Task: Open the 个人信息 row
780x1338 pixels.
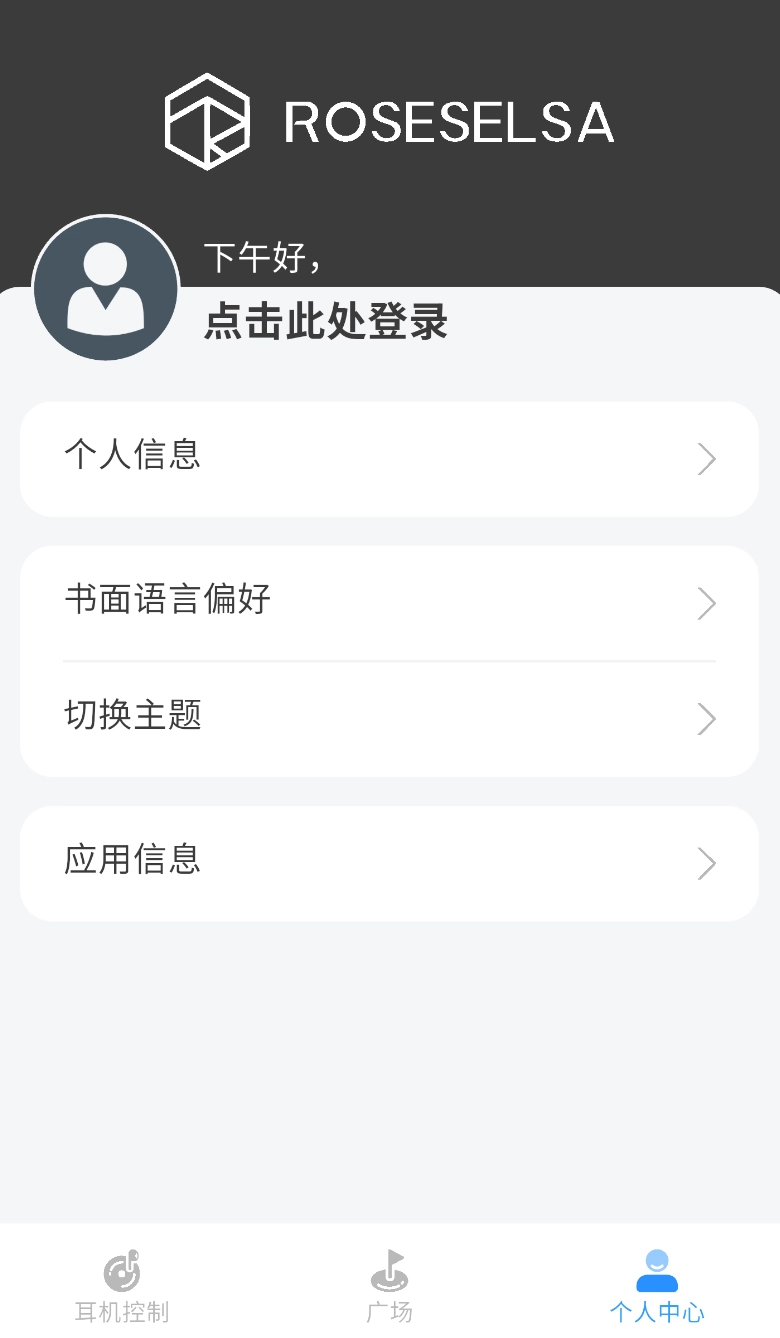Action: [x=389, y=459]
